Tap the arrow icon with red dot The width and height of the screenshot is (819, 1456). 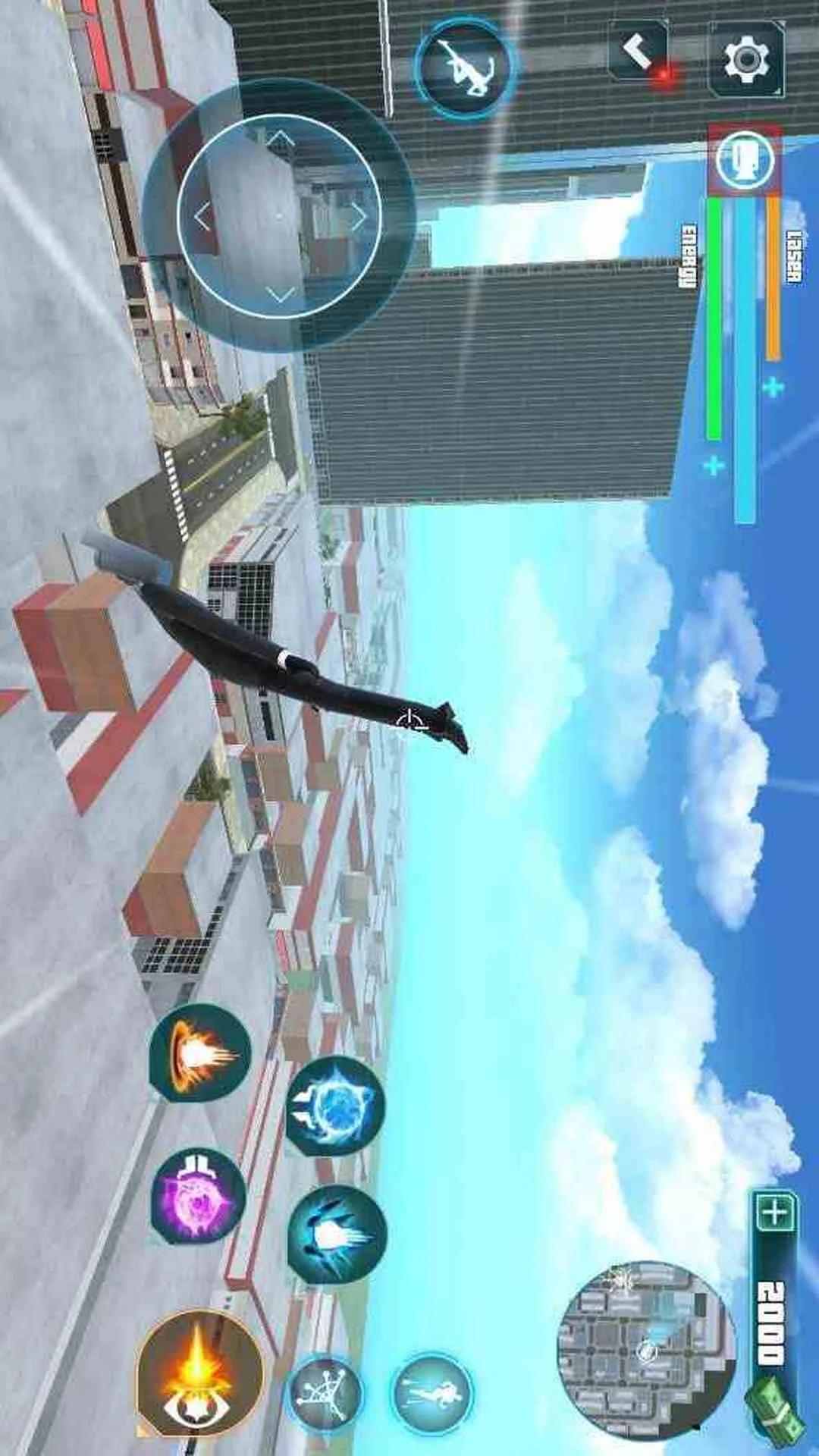click(639, 55)
